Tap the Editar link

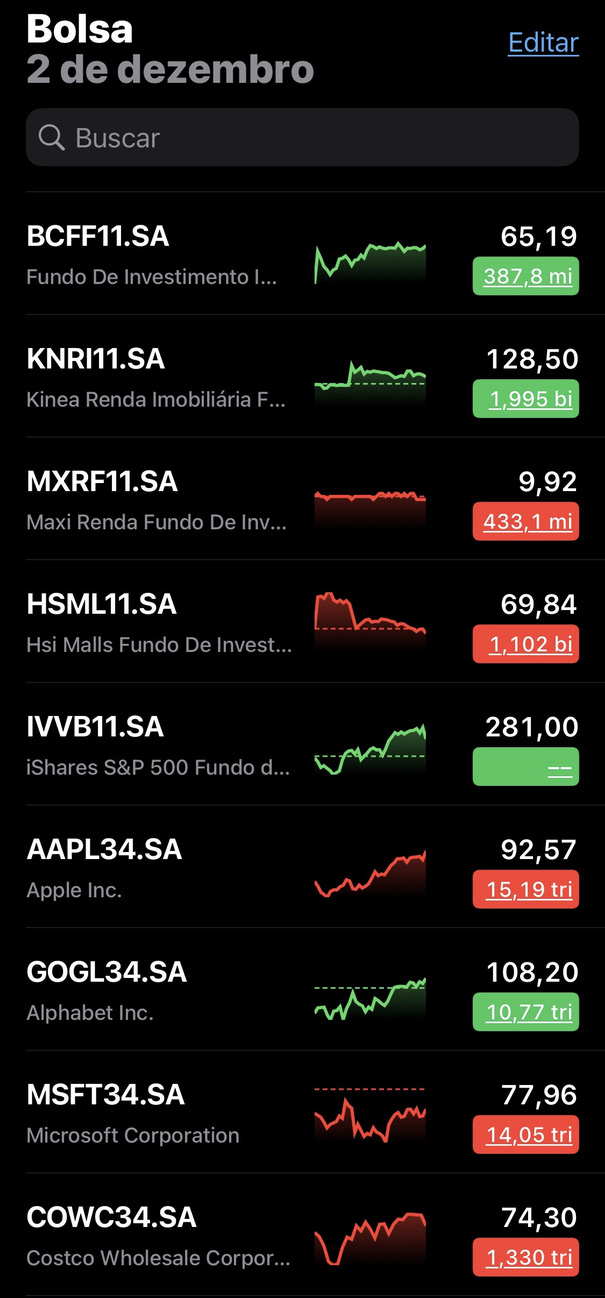tap(543, 43)
